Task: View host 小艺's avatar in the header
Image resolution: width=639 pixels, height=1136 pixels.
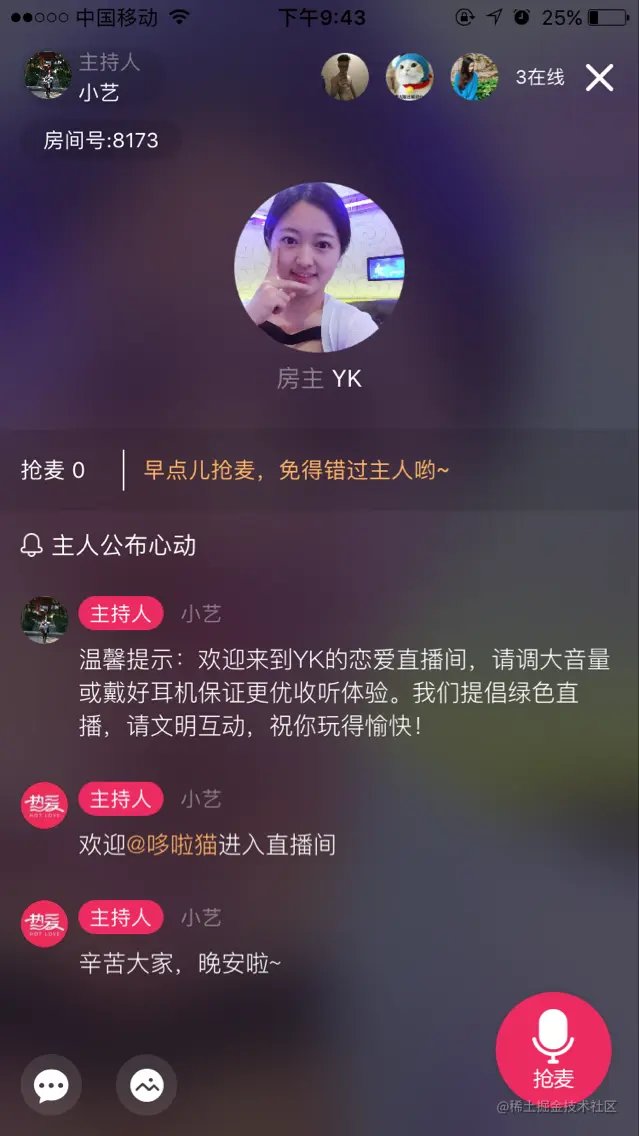Action: click(47, 76)
